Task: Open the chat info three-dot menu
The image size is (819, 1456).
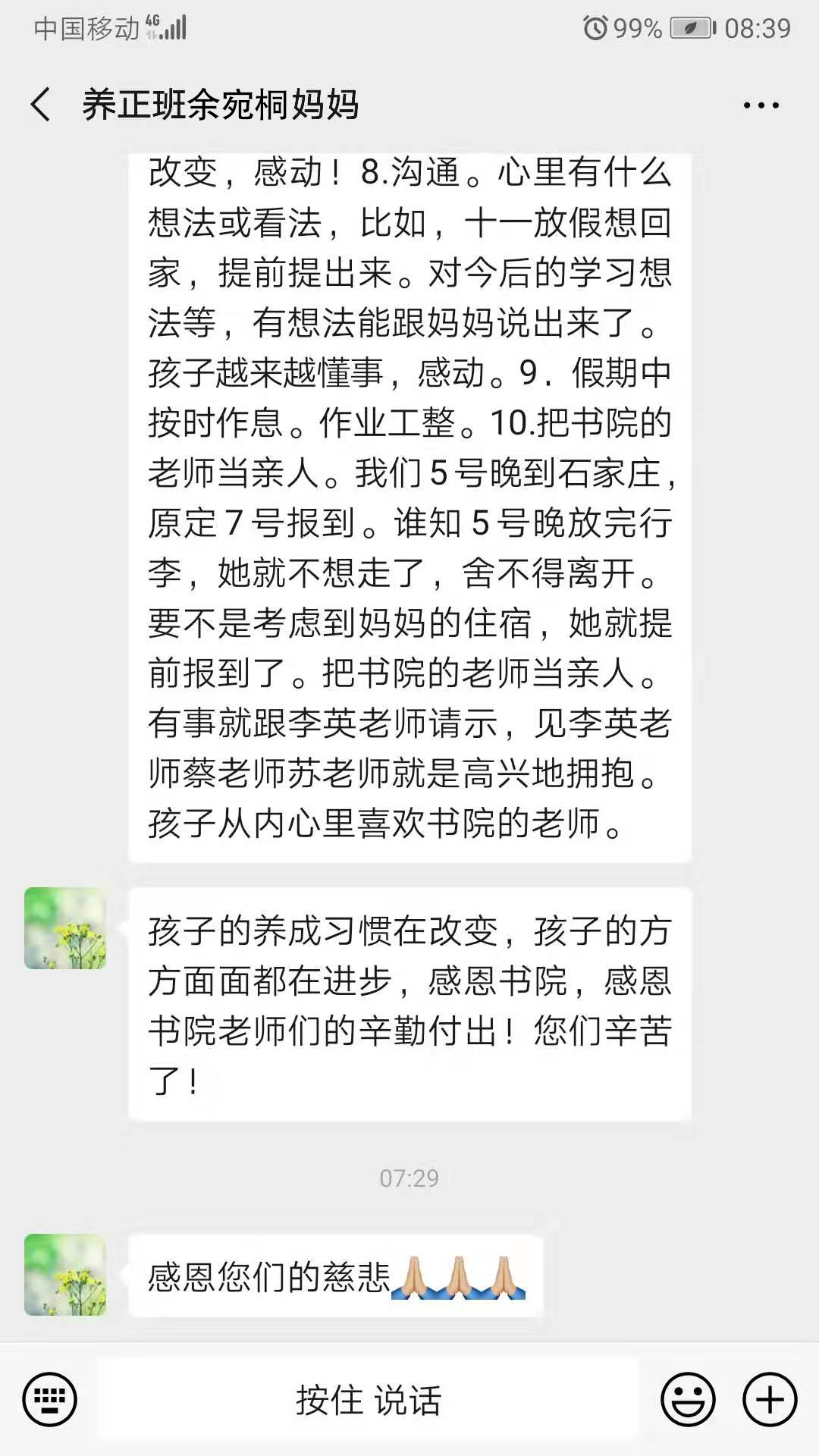Action: (x=761, y=105)
